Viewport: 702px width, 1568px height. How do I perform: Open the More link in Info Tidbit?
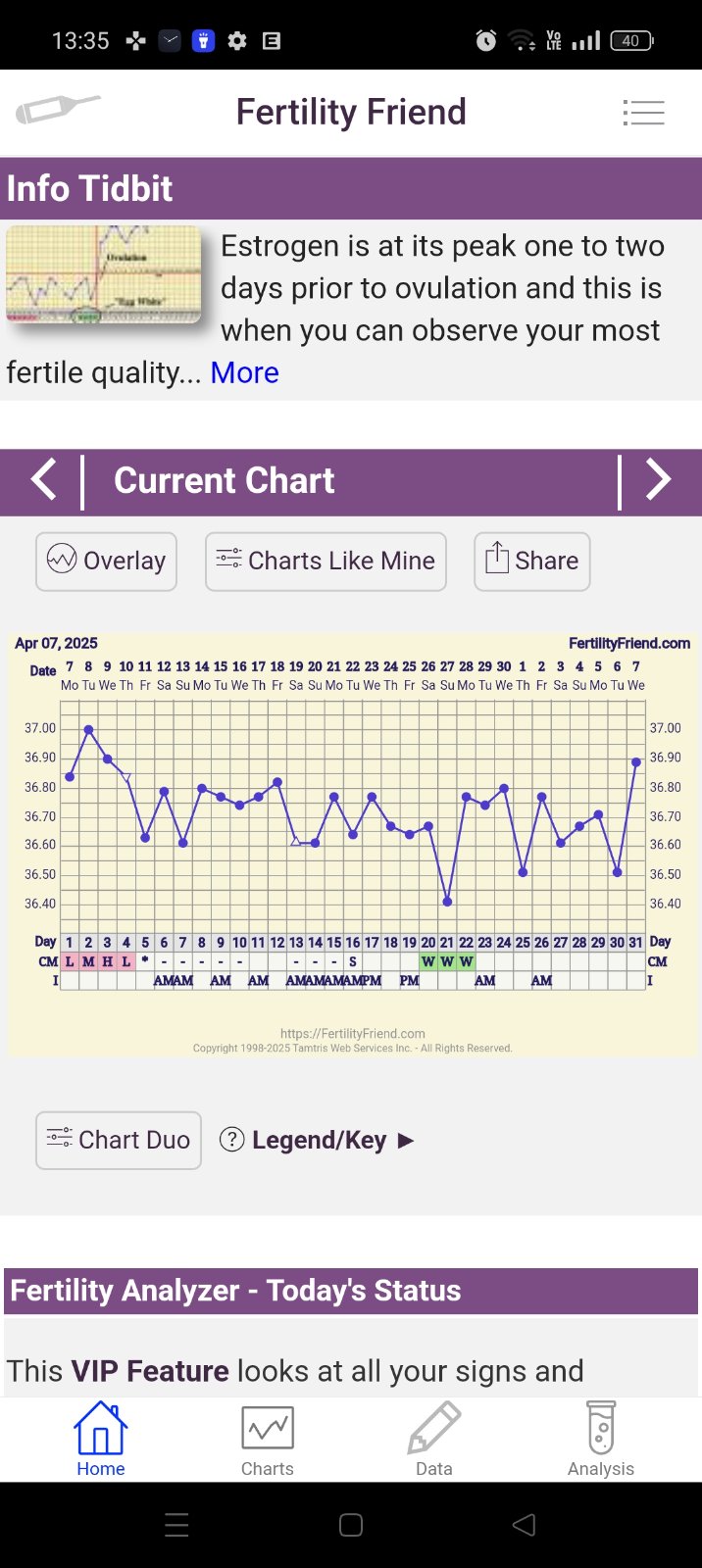[244, 372]
